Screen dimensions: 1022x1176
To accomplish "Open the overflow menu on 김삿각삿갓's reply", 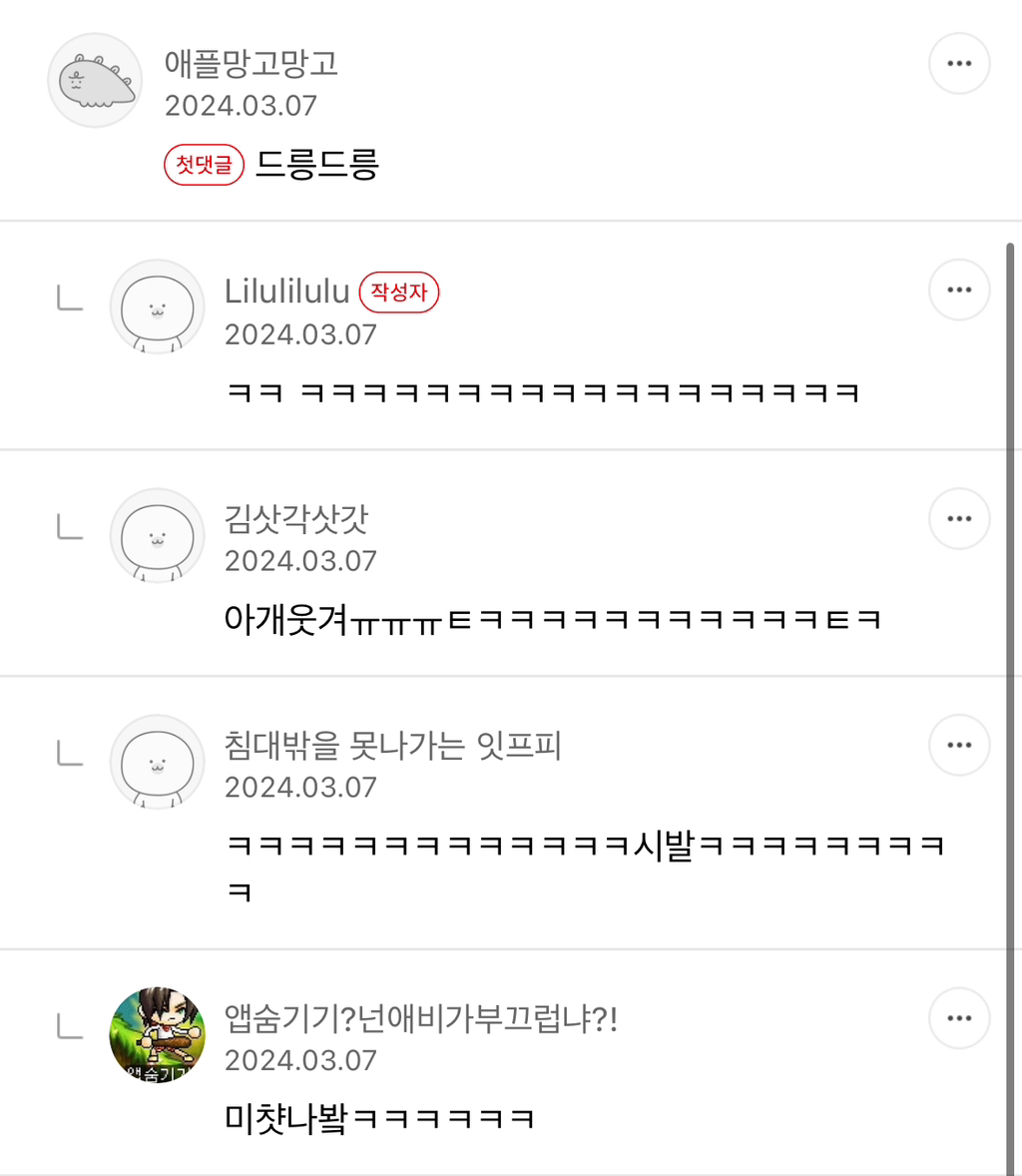I will (x=958, y=518).
